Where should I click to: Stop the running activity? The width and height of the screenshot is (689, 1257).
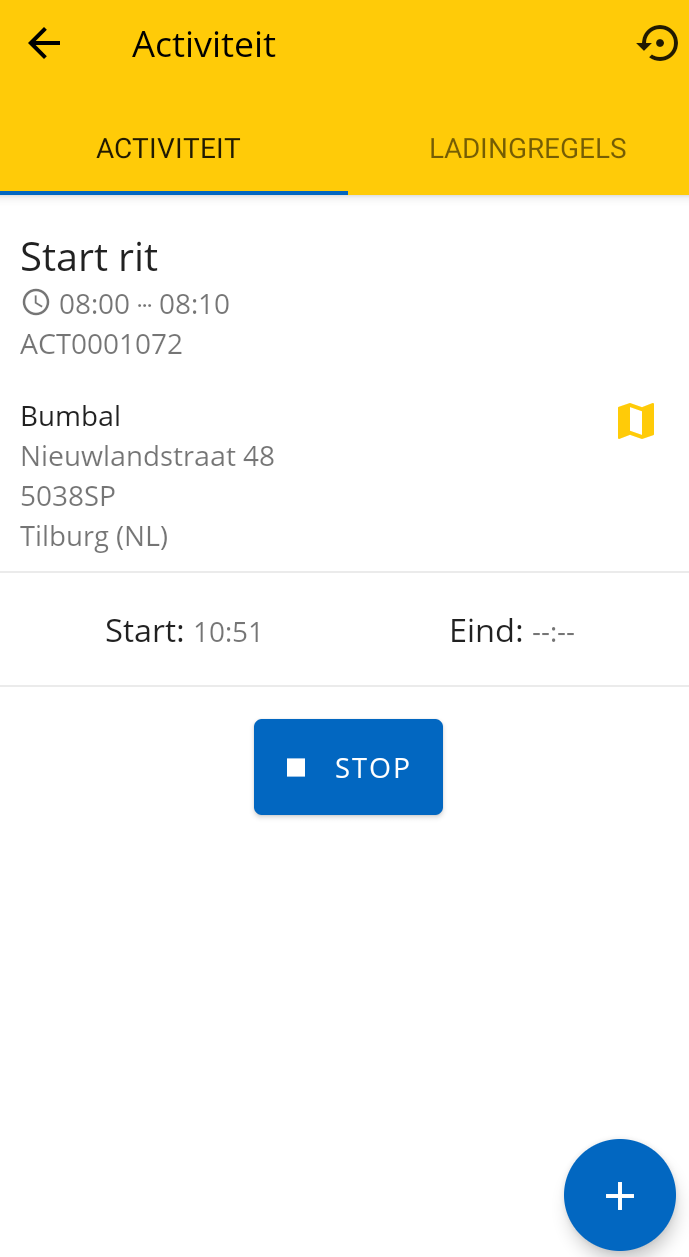click(348, 767)
